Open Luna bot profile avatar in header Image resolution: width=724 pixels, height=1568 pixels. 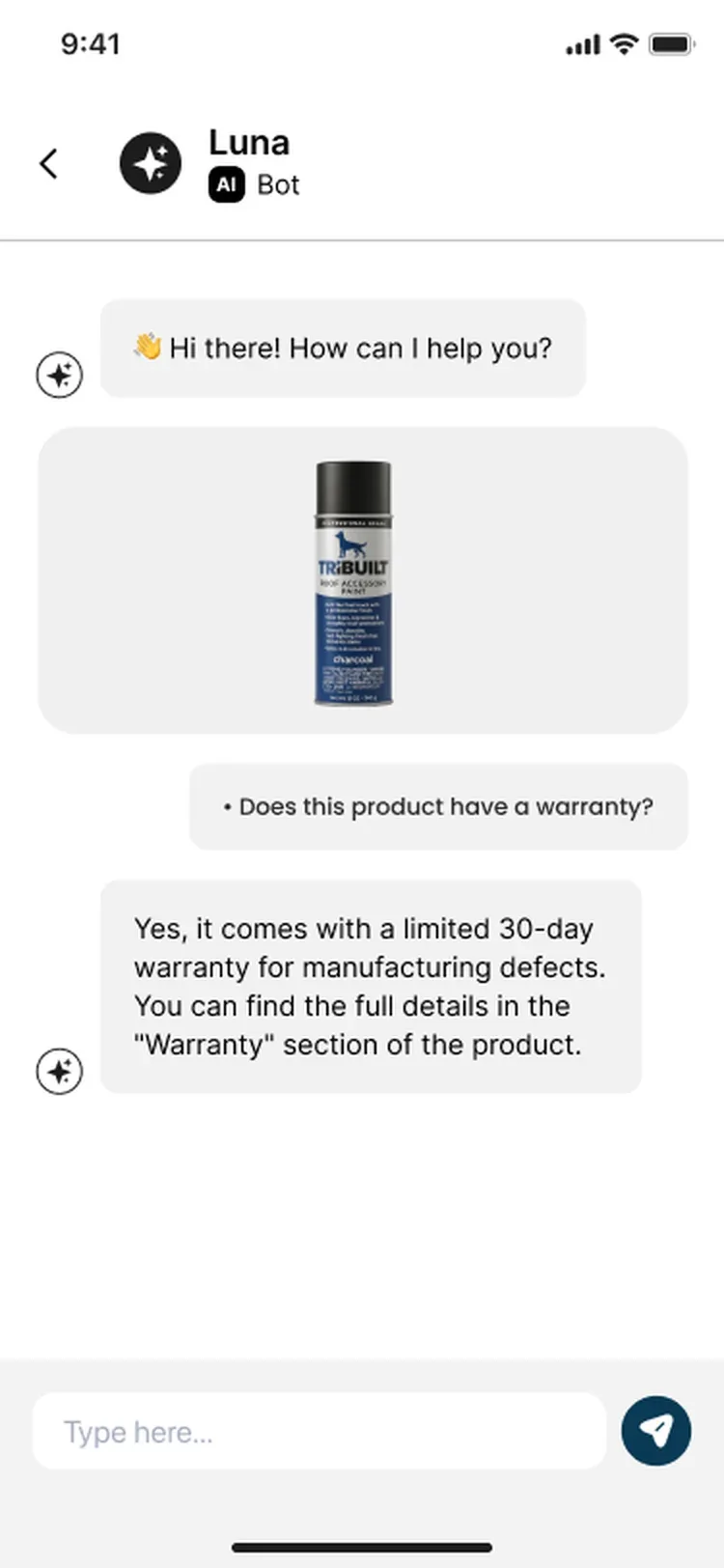[x=151, y=163]
